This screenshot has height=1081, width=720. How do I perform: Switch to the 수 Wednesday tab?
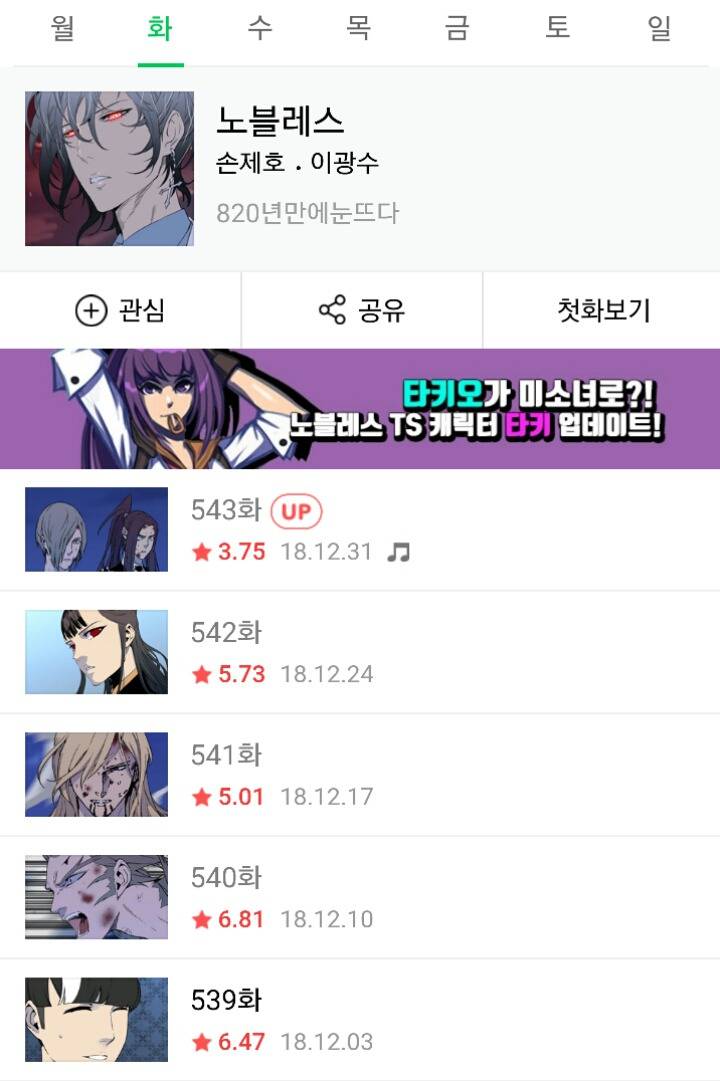click(258, 30)
